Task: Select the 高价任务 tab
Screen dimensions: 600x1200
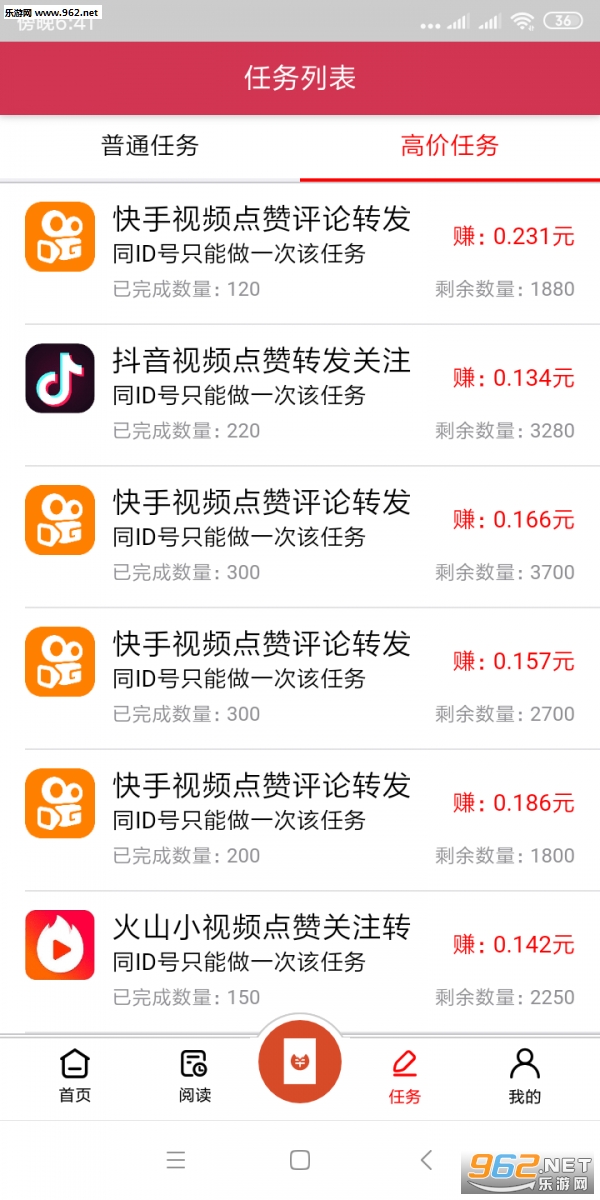Action: [449, 146]
